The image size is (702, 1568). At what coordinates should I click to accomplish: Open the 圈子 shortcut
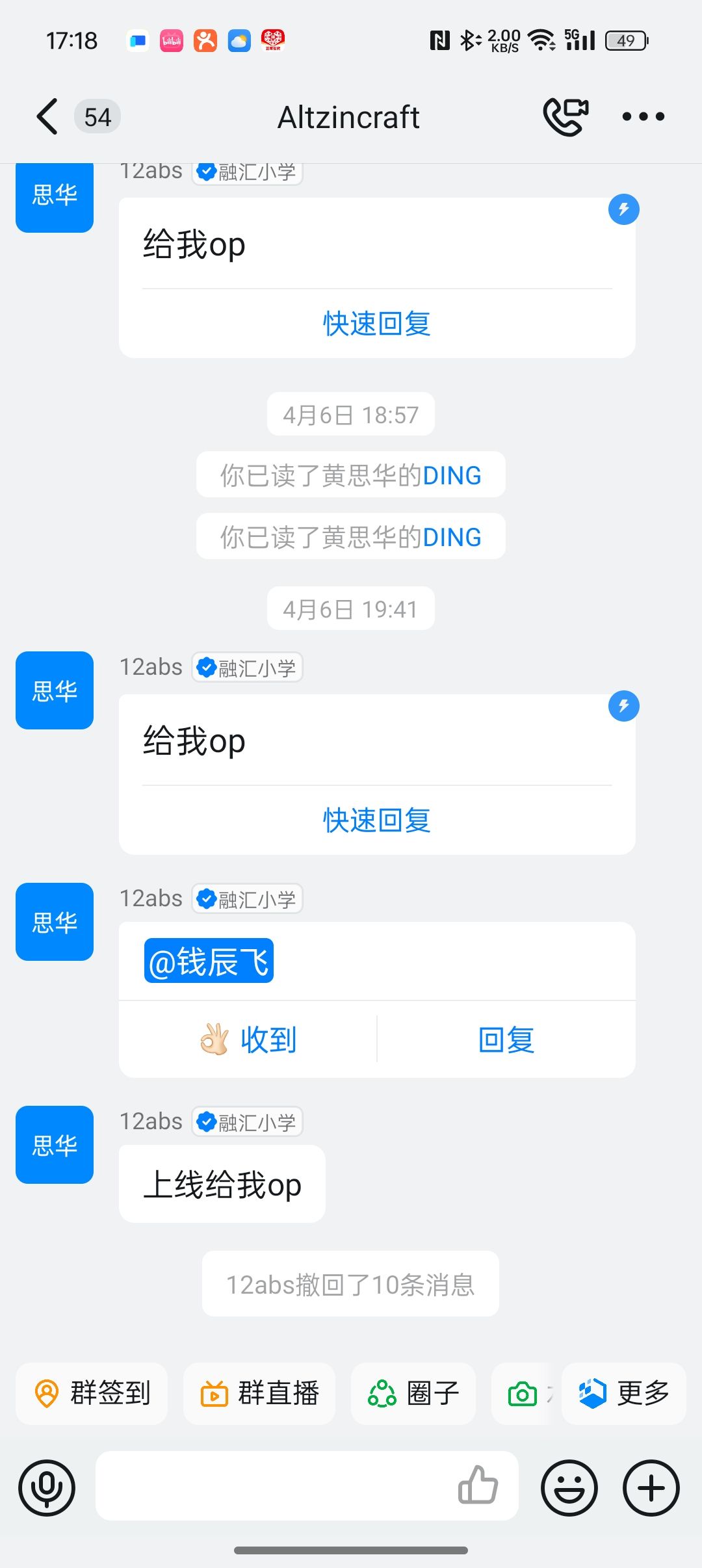coord(413,1393)
